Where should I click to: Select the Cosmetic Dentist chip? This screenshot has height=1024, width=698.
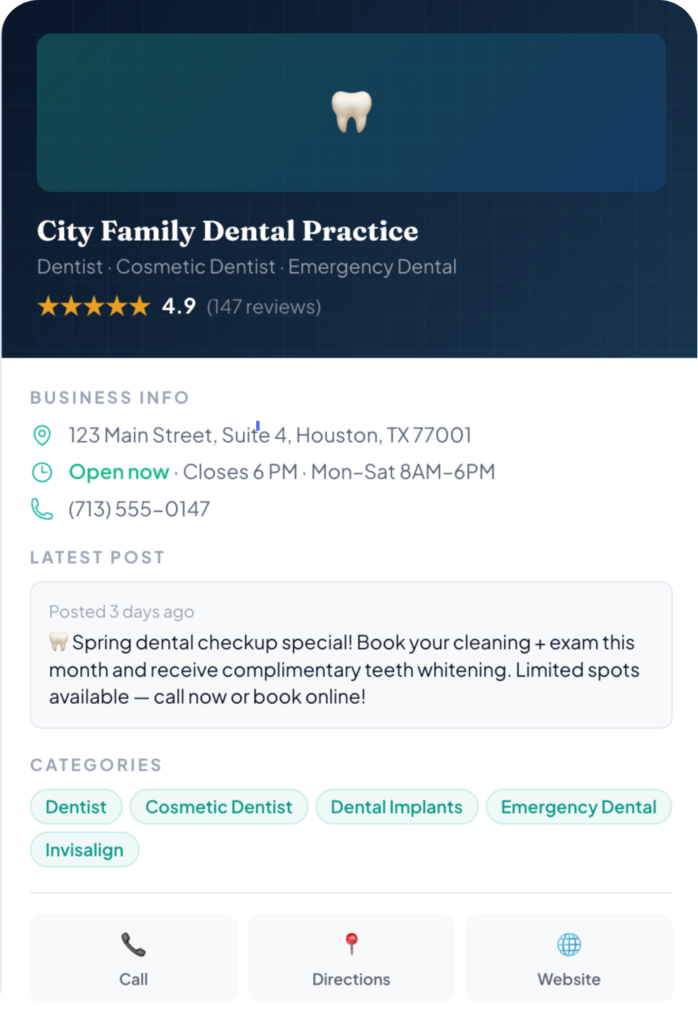(219, 807)
